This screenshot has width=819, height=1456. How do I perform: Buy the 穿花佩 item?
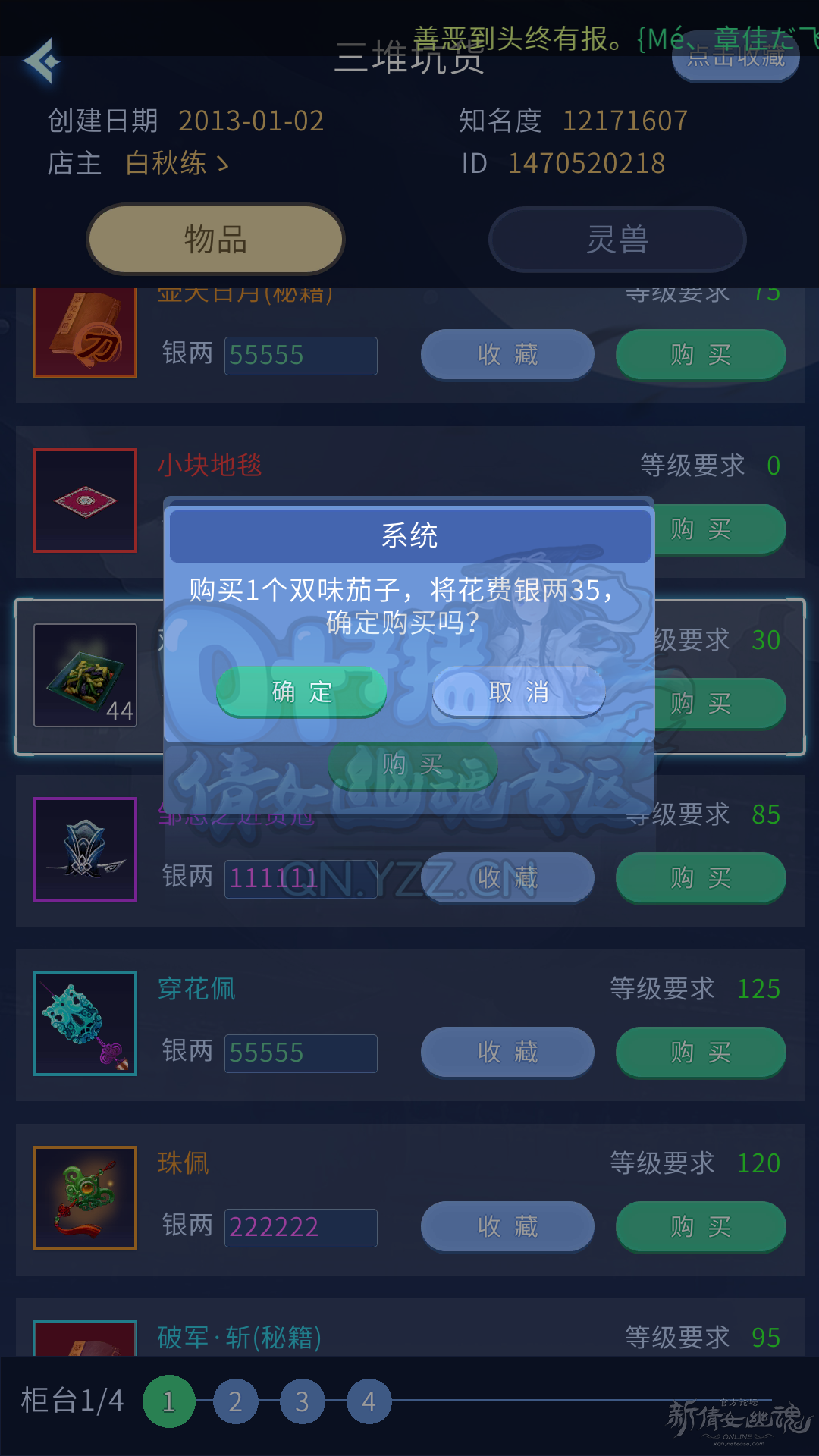tap(700, 1052)
